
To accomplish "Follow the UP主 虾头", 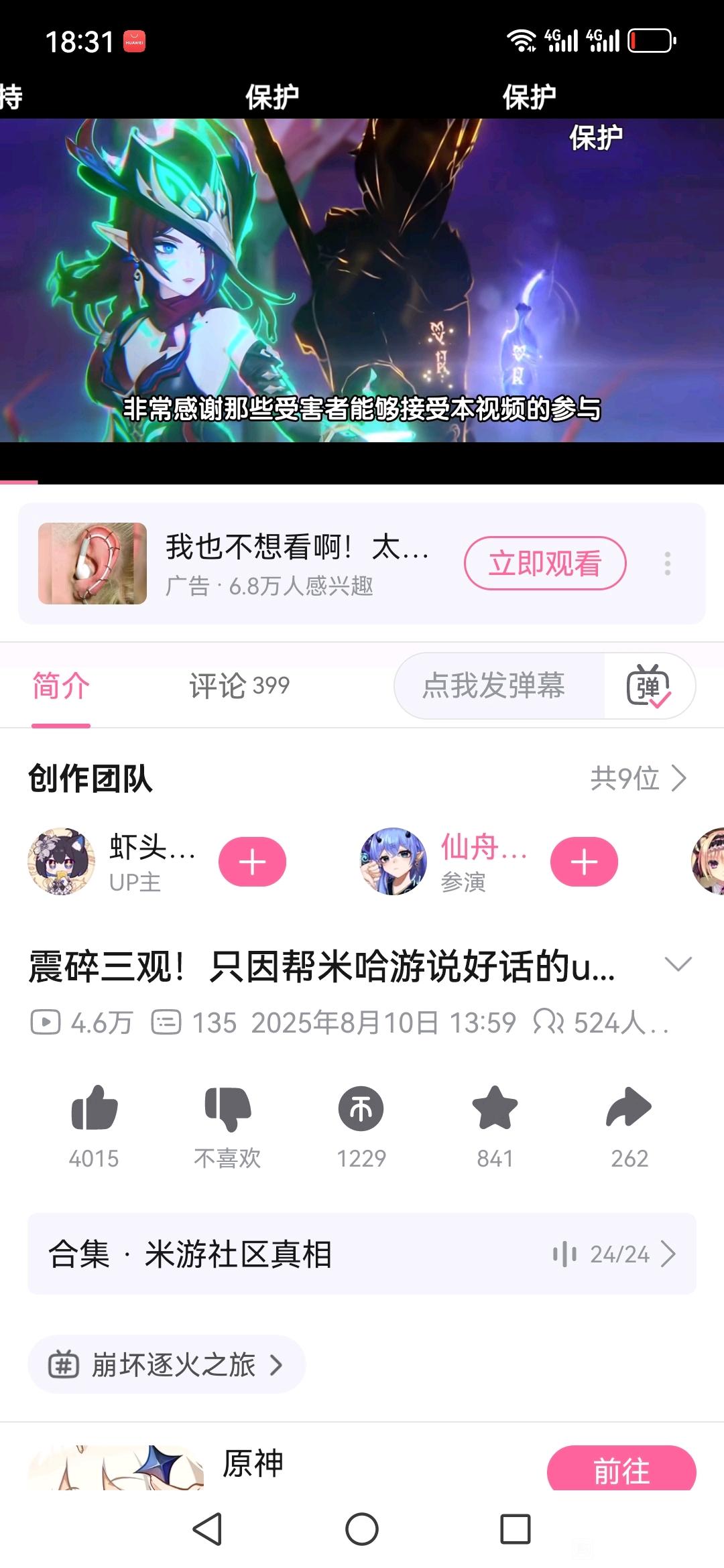I will [x=252, y=862].
